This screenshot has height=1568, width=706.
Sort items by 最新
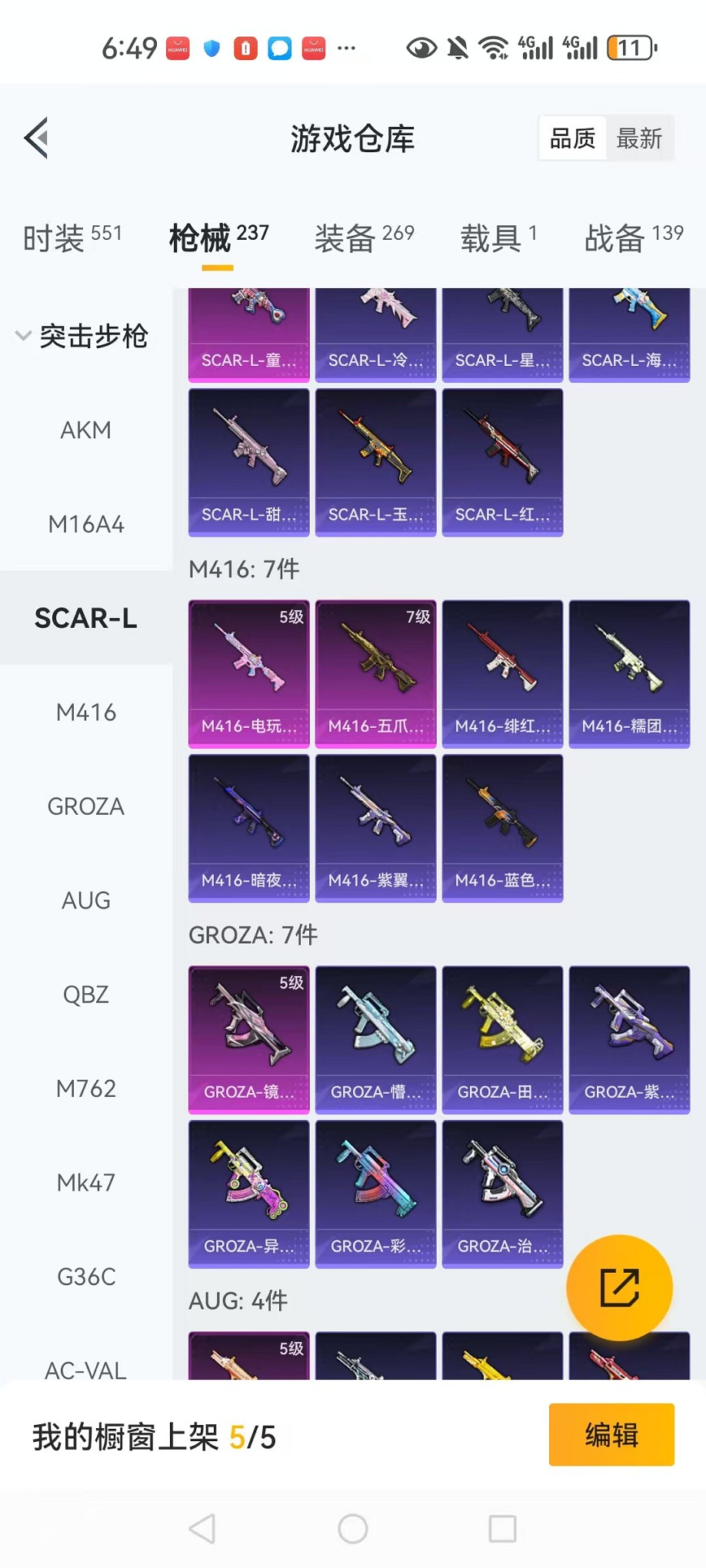coord(639,138)
